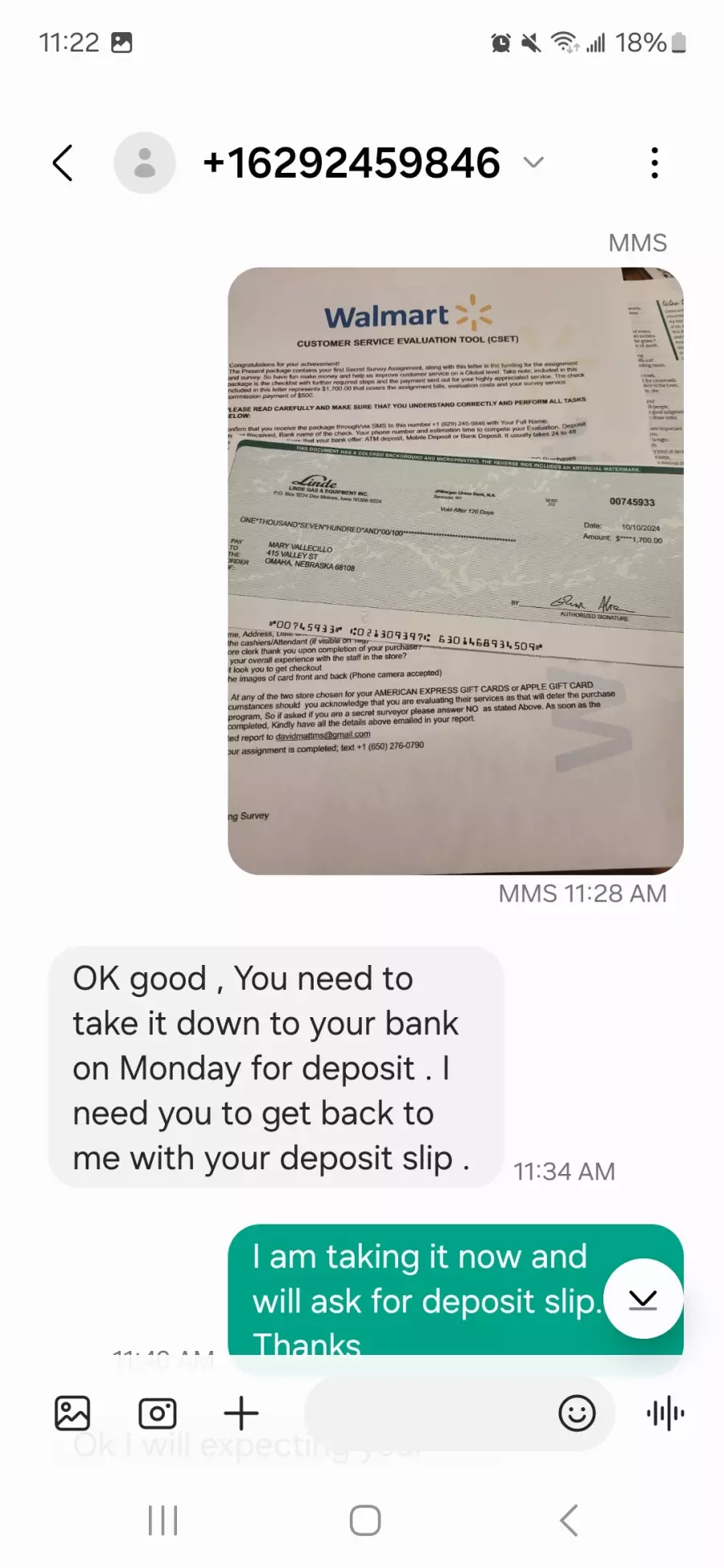Viewport: 724px width, 1568px height.
Task: Record a voice message
Action: click(x=666, y=1414)
